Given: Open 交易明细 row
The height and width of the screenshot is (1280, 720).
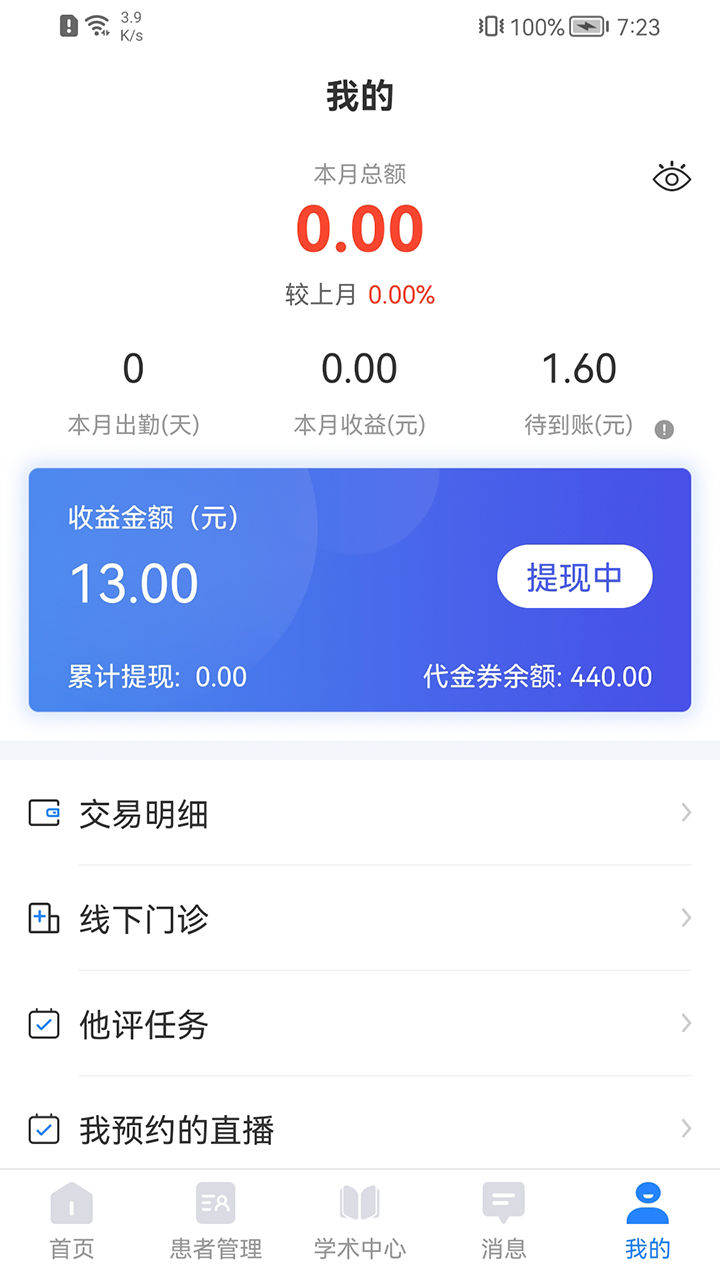Looking at the screenshot, I should 360,813.
